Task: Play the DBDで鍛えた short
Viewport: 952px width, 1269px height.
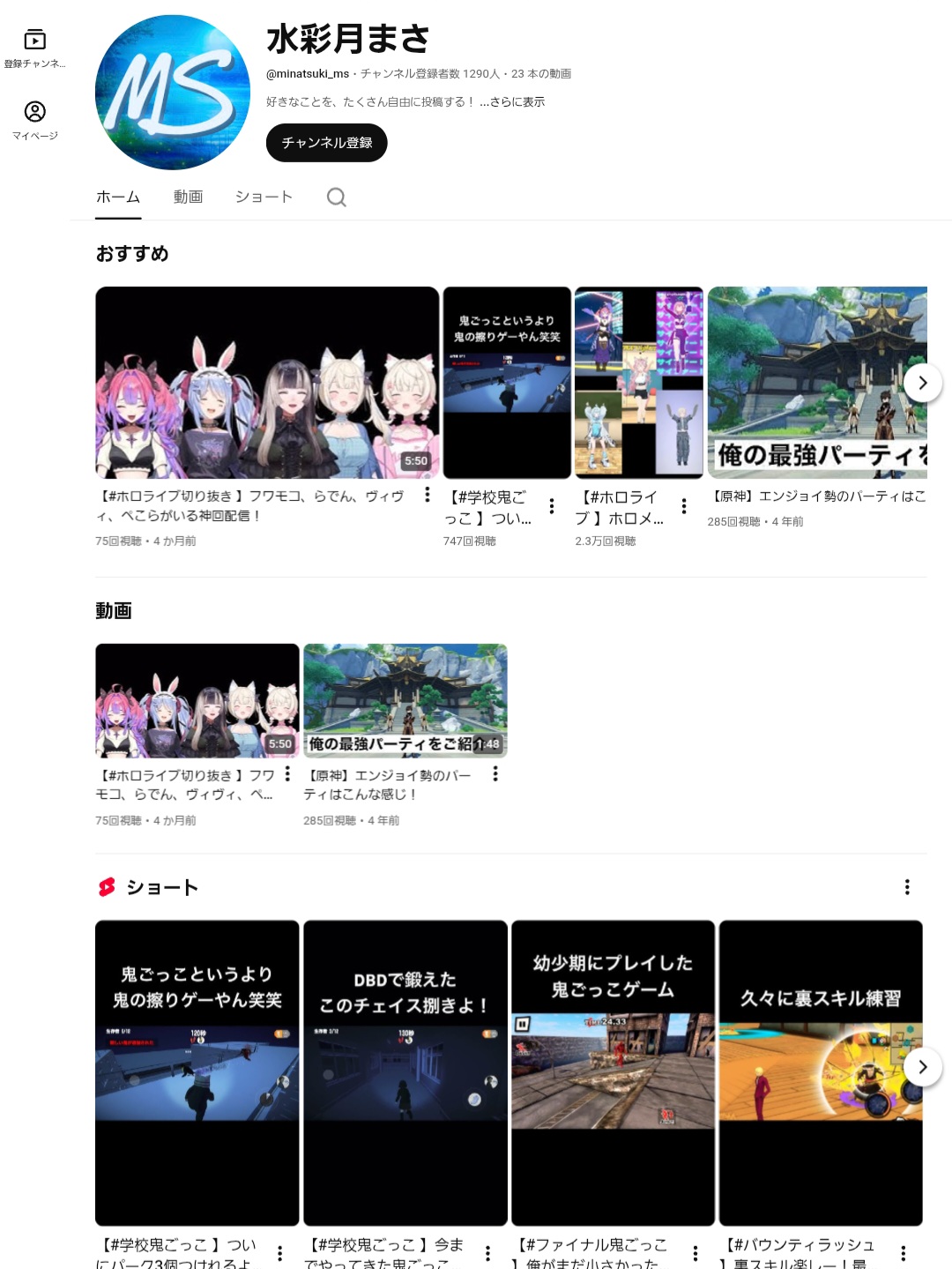Action: 405,1072
